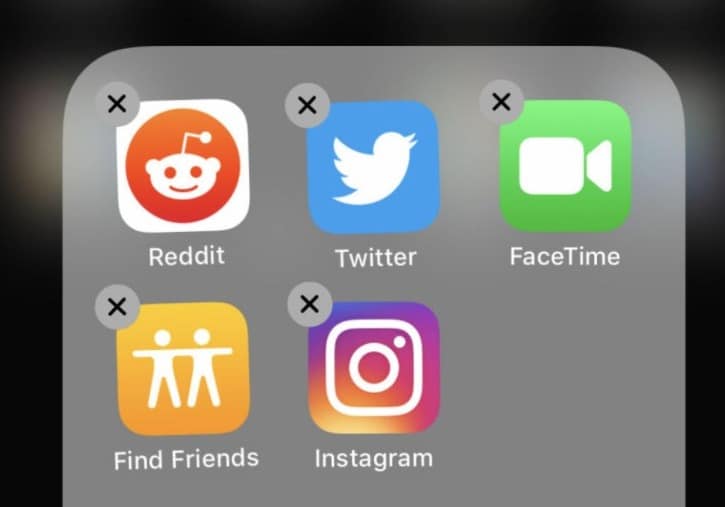The height and width of the screenshot is (507, 725).
Task: Remove Find Friends with its X badge
Action: click(x=116, y=306)
